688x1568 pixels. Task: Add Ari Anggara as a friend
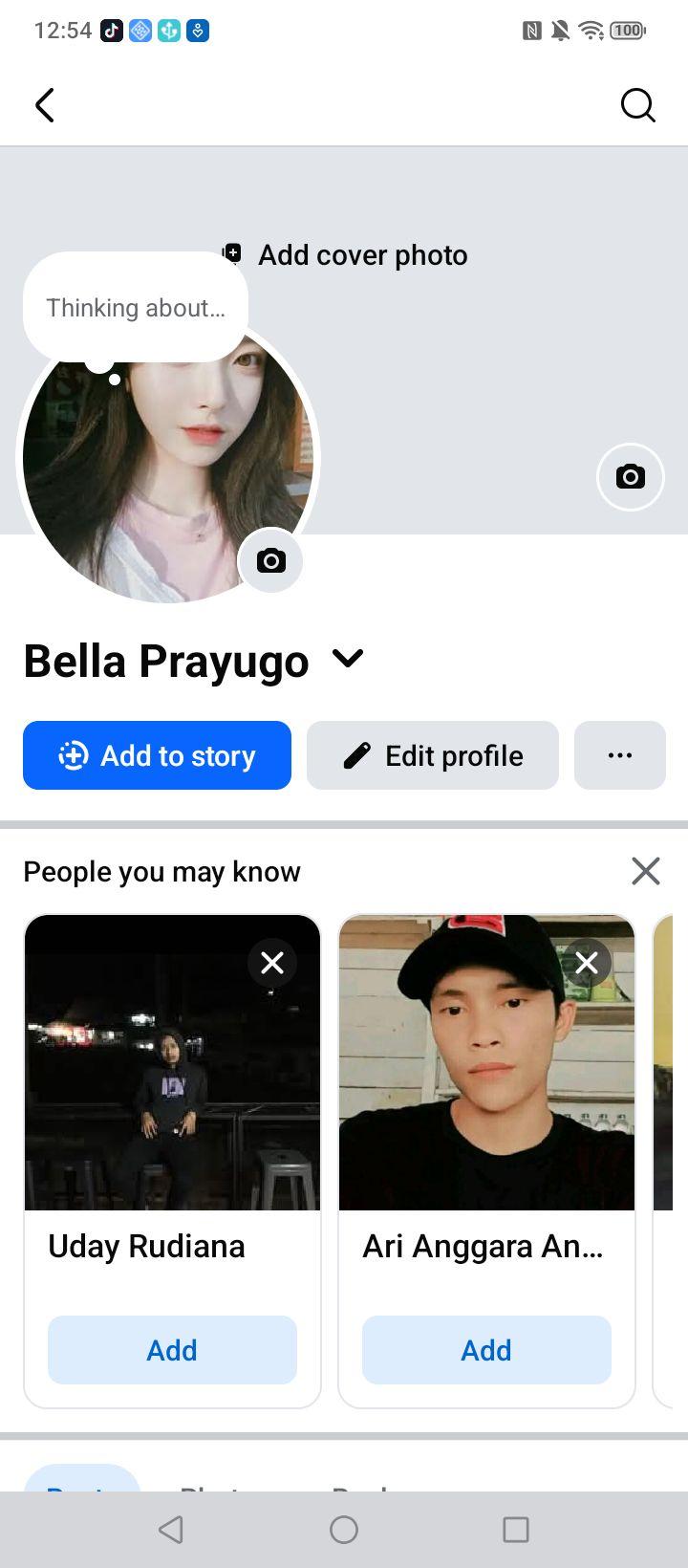click(x=486, y=1350)
